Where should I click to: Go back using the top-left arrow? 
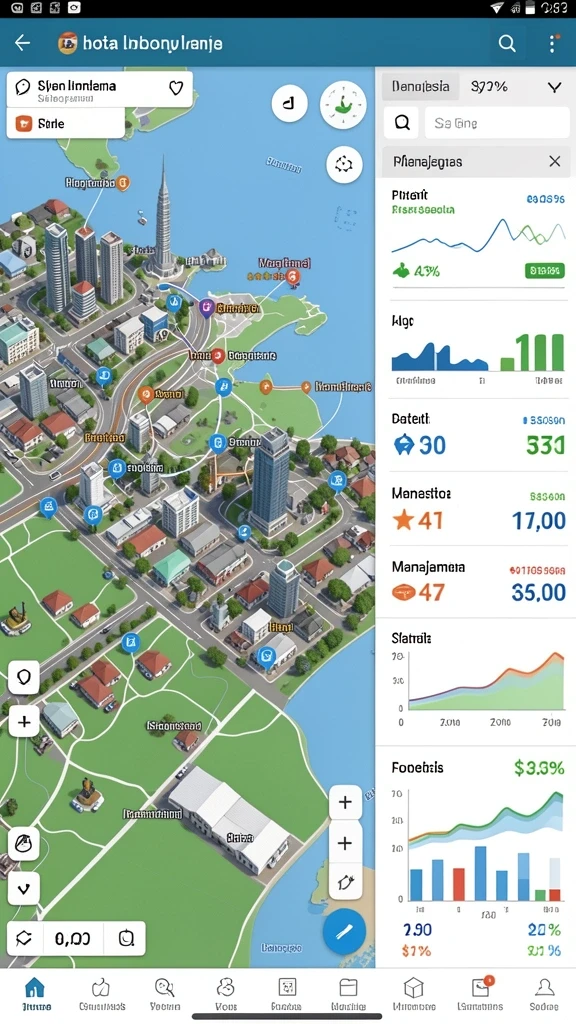point(23,43)
